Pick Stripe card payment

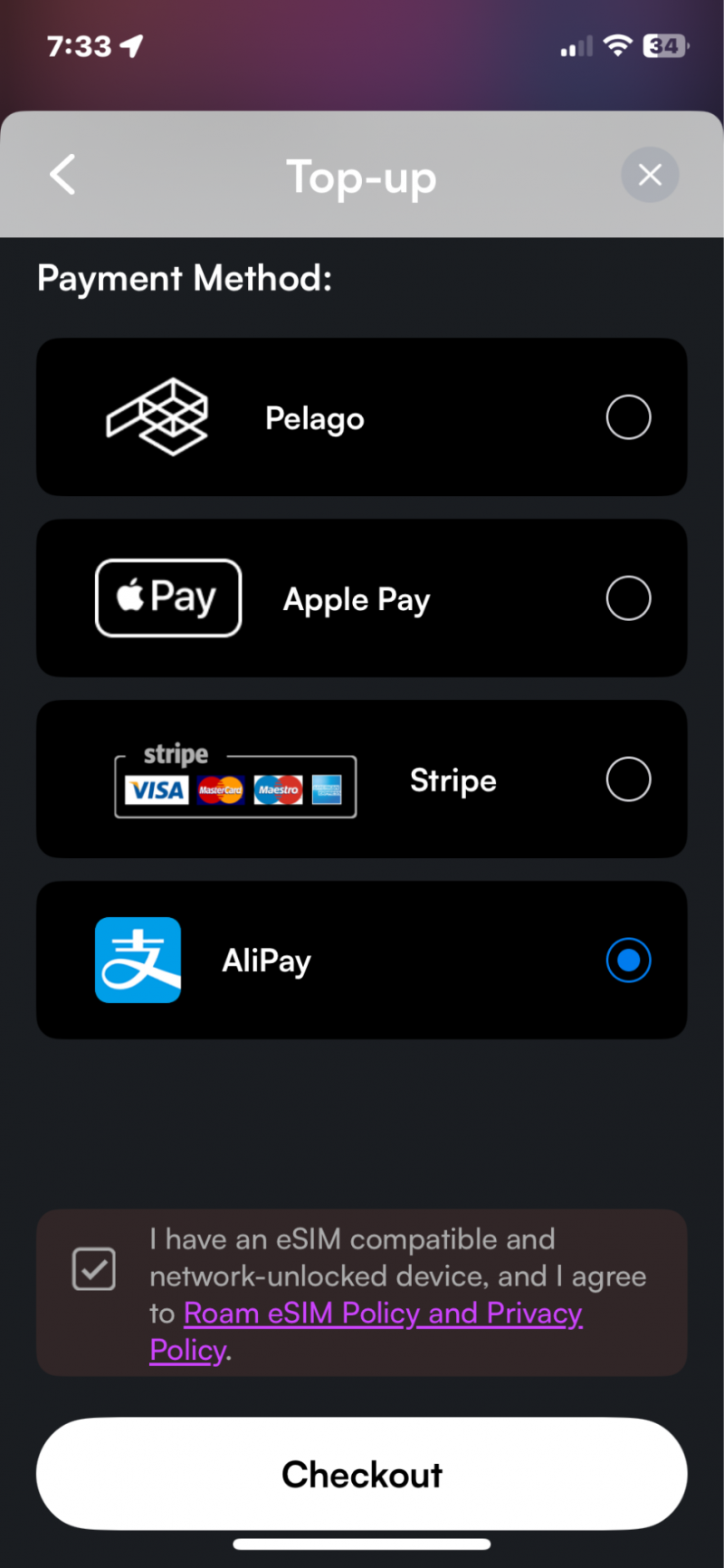628,779
